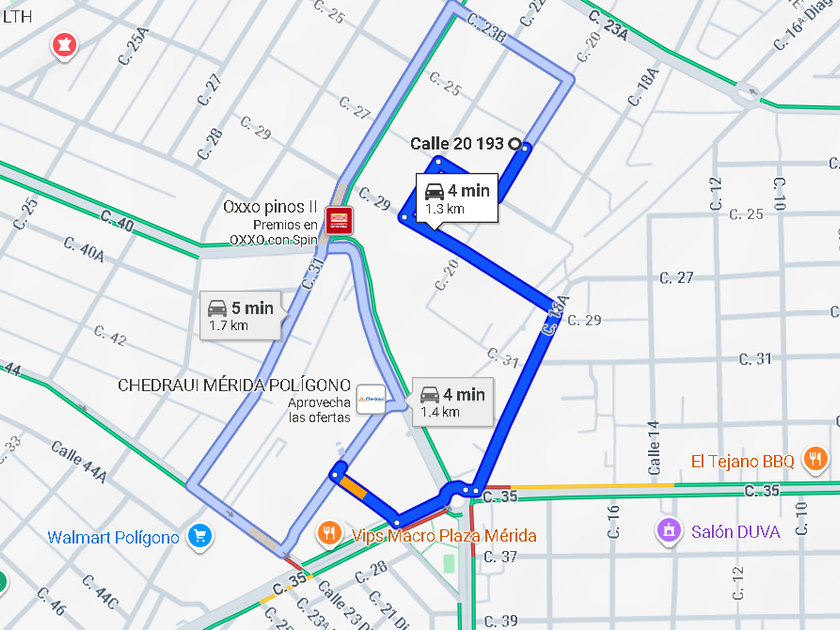The width and height of the screenshot is (840, 630).
Task: Open the Salón DUVA place marker
Action: pyautogui.click(x=669, y=531)
